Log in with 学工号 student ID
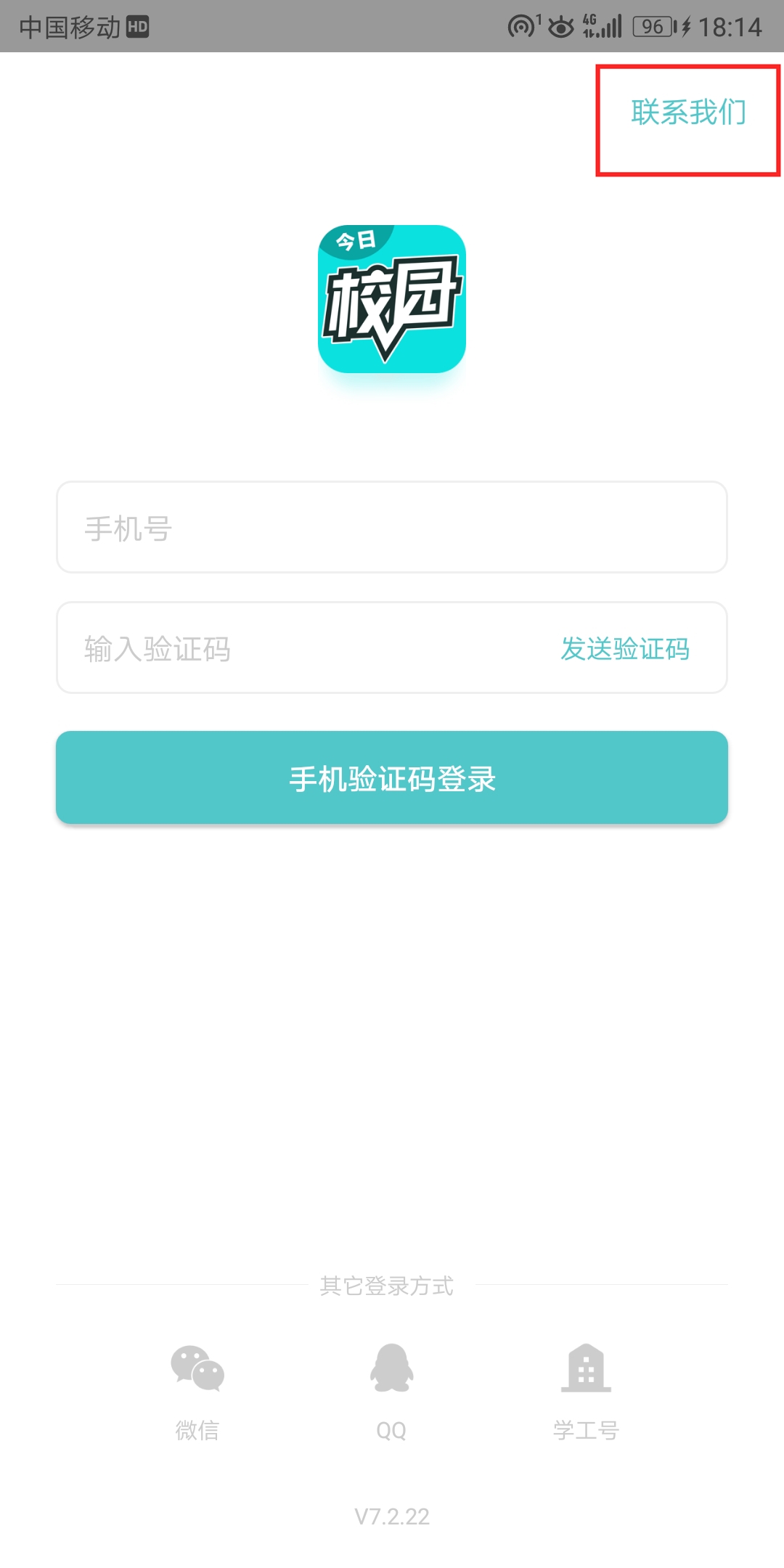 (x=586, y=1387)
